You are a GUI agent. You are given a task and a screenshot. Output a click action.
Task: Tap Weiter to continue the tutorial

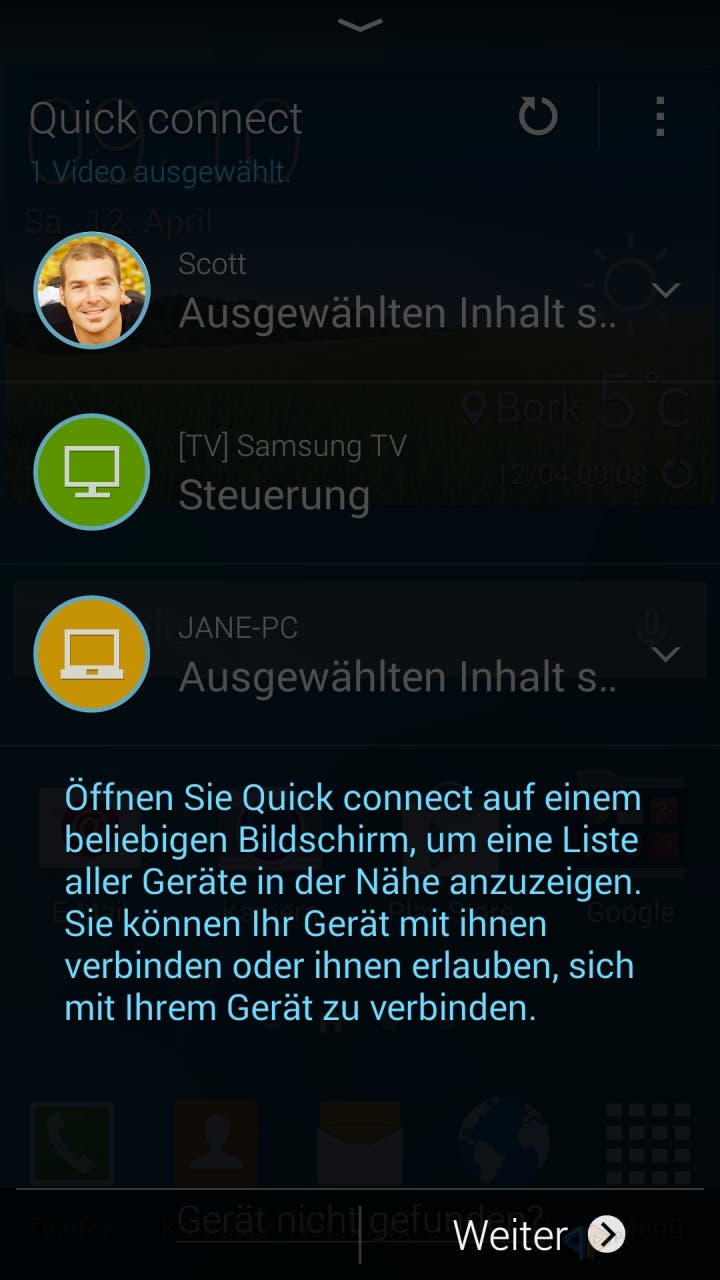point(539,1235)
